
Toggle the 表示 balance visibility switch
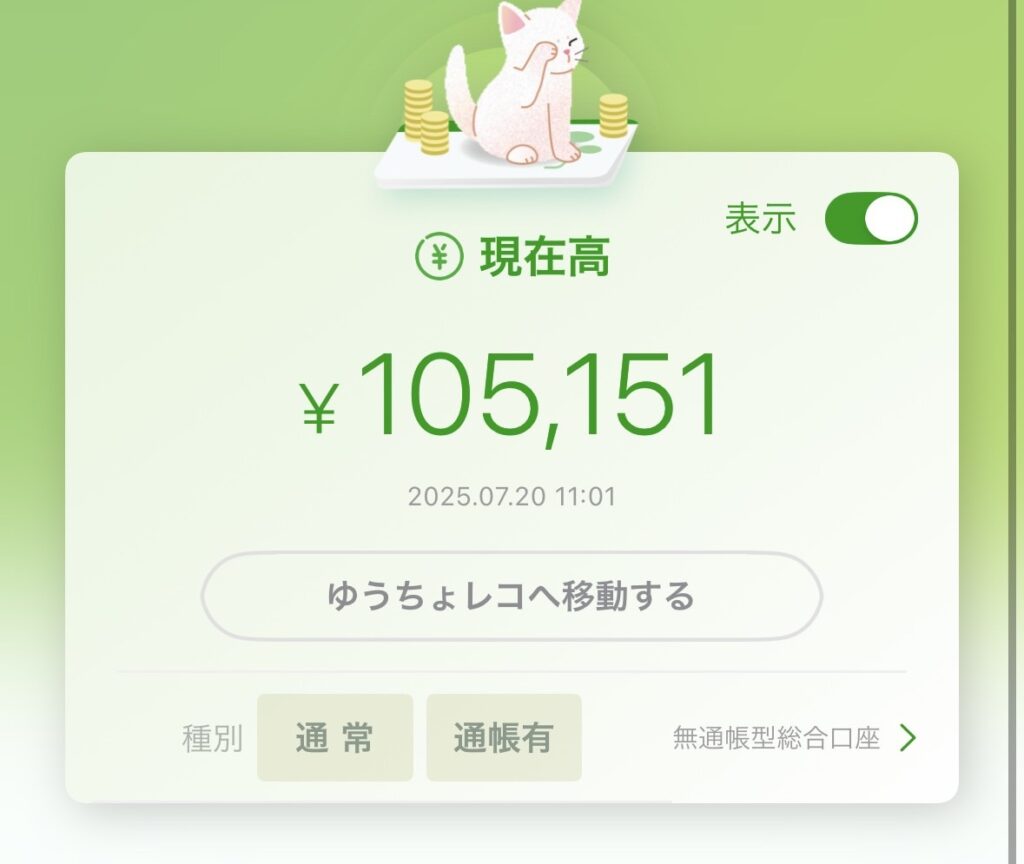pos(870,219)
